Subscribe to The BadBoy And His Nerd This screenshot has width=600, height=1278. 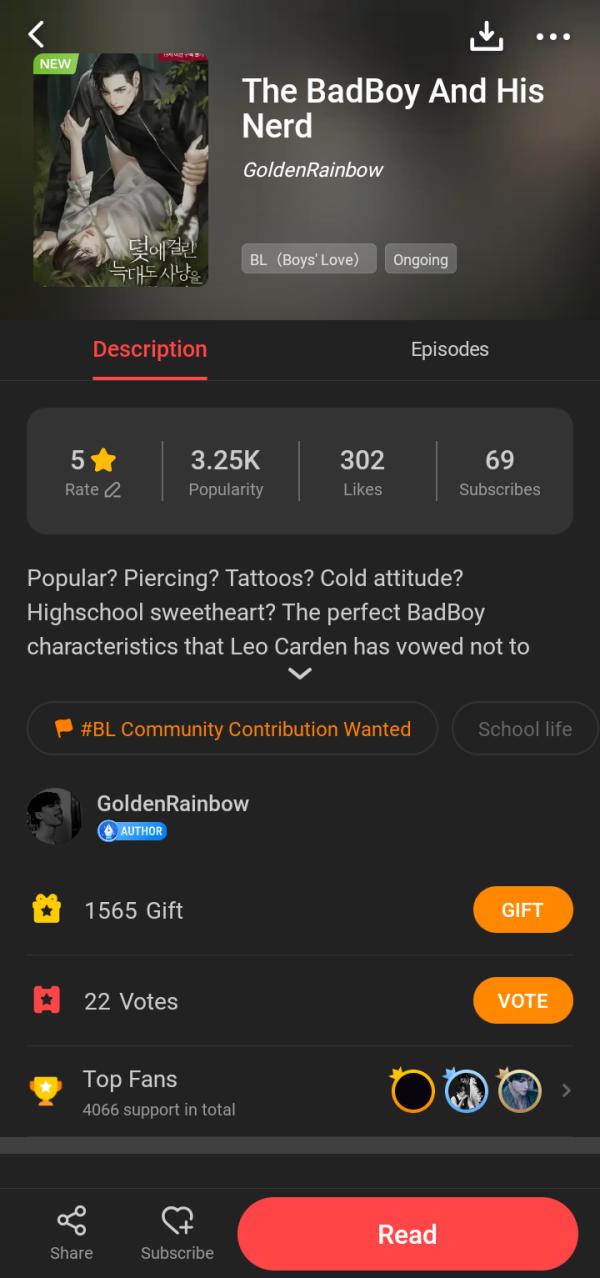click(177, 1232)
